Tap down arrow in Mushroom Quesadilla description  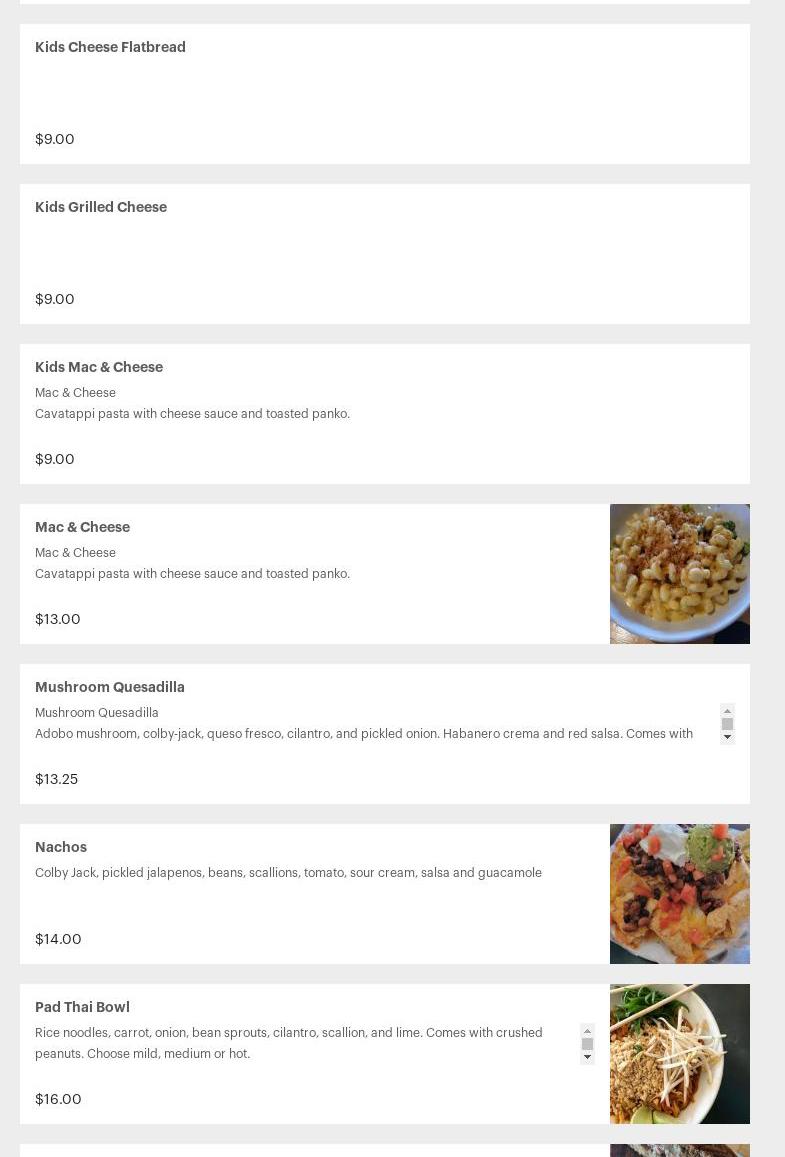pyautogui.click(x=727, y=738)
